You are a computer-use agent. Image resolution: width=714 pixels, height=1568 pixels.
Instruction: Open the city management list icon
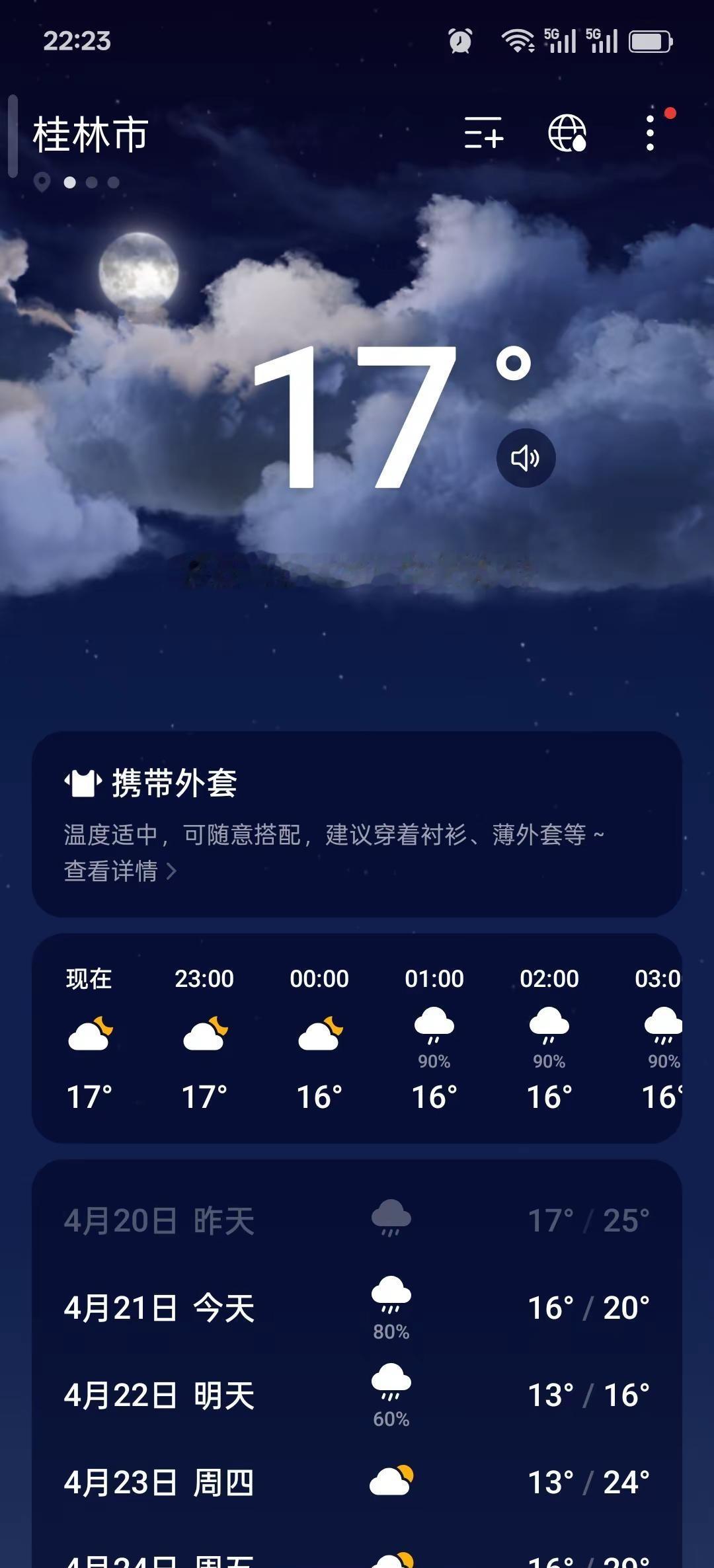(483, 134)
